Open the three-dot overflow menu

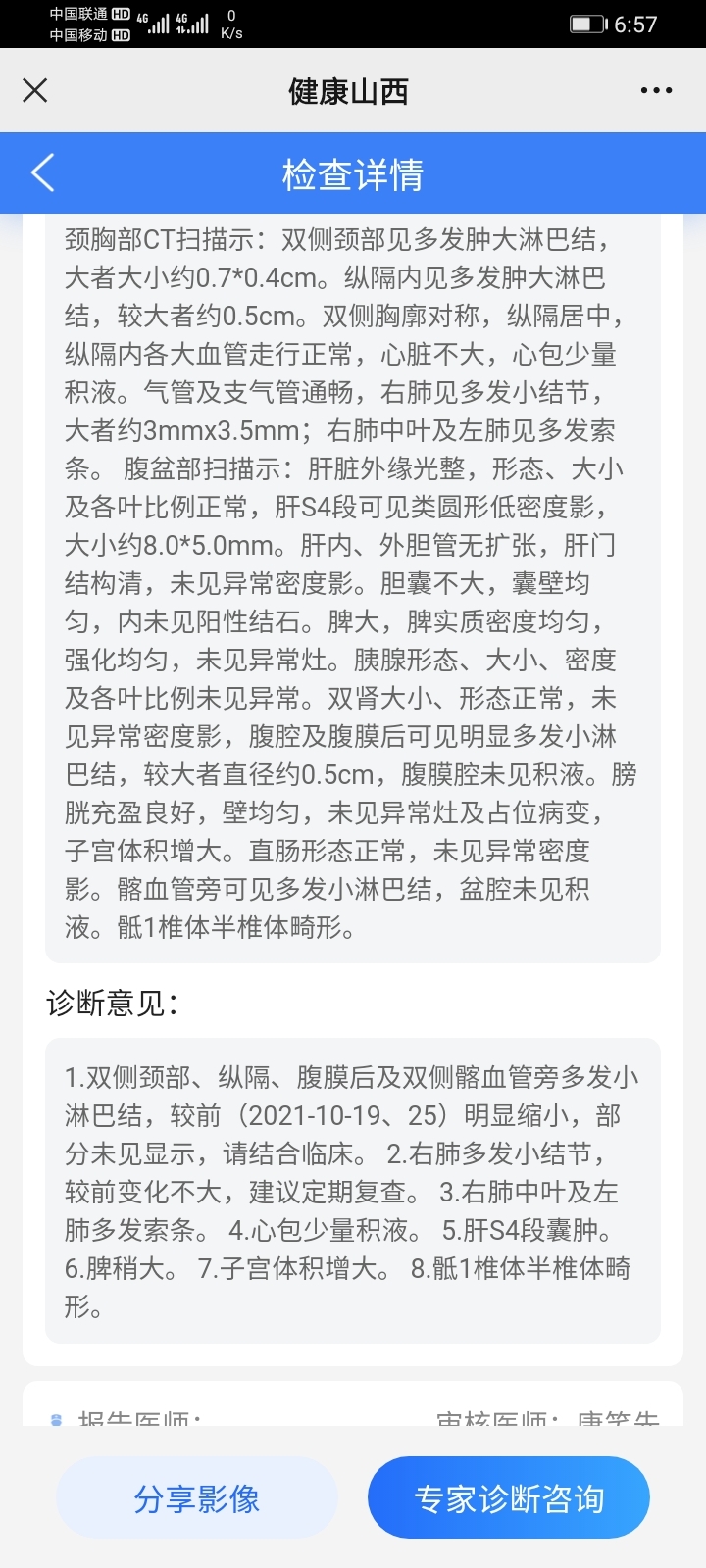point(656,91)
